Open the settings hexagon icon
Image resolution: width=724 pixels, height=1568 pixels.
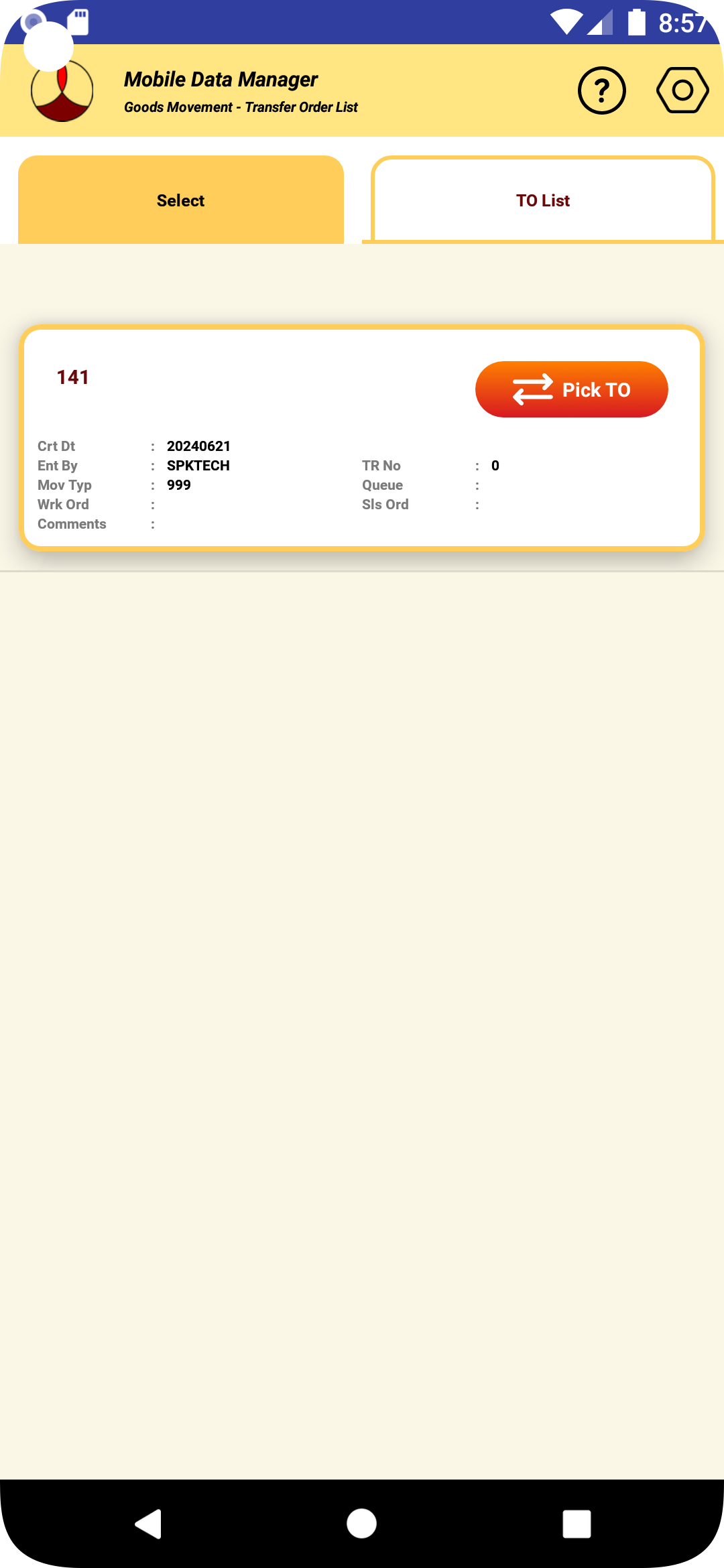682,90
